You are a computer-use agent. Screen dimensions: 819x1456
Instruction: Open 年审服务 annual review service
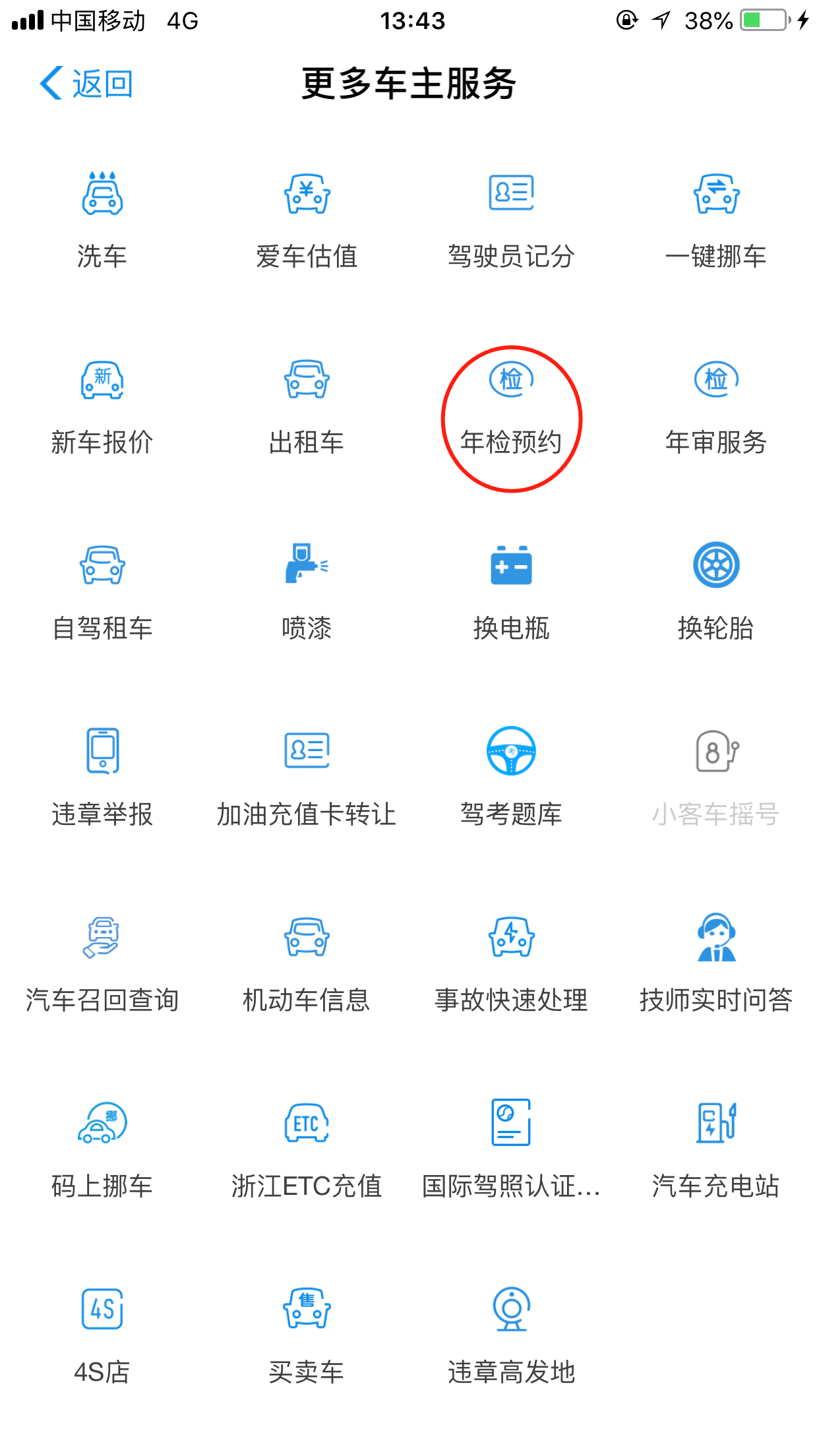716,407
